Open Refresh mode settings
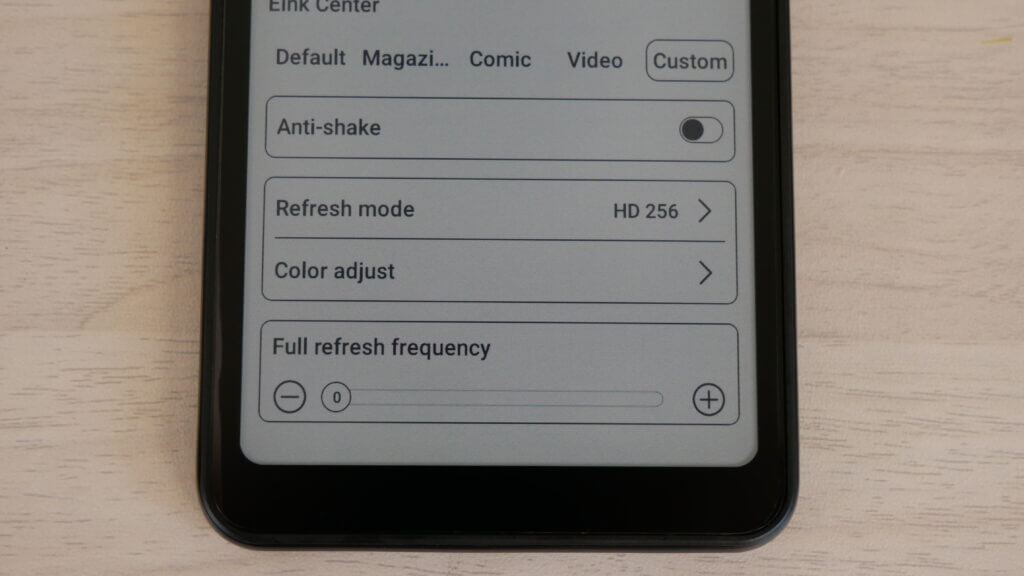The image size is (1024, 576). 498,210
